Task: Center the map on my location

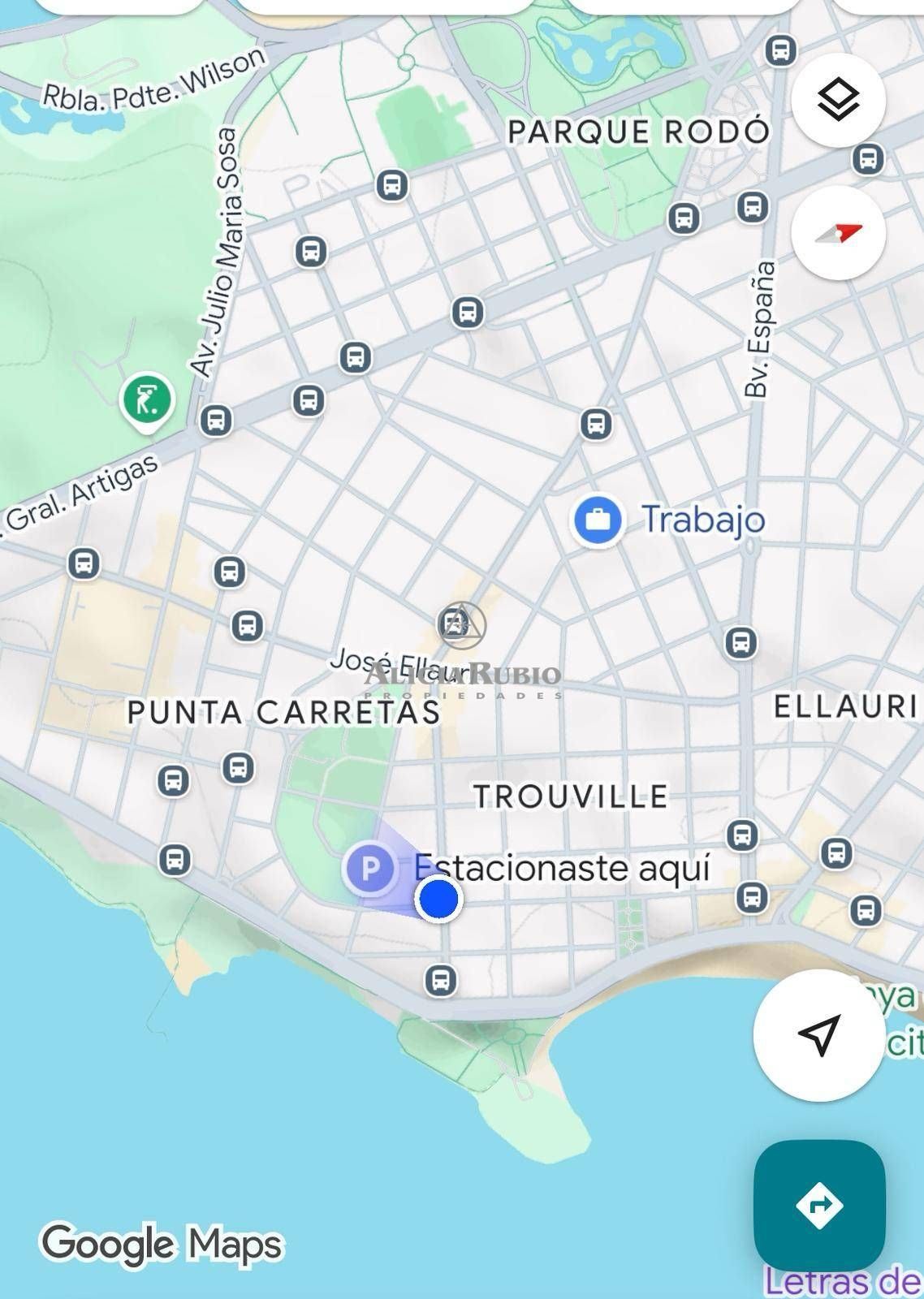Action: coord(818,1035)
